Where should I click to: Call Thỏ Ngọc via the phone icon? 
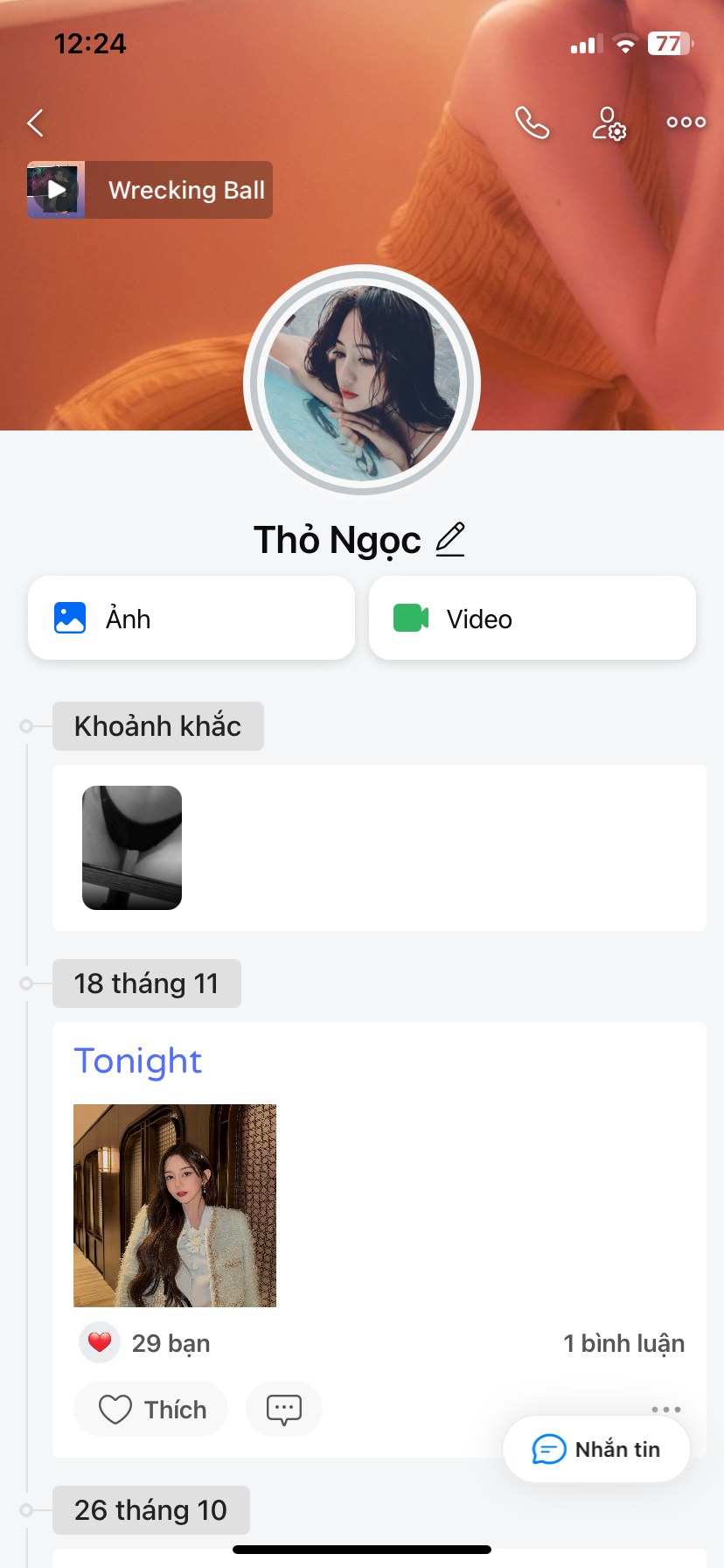point(532,123)
